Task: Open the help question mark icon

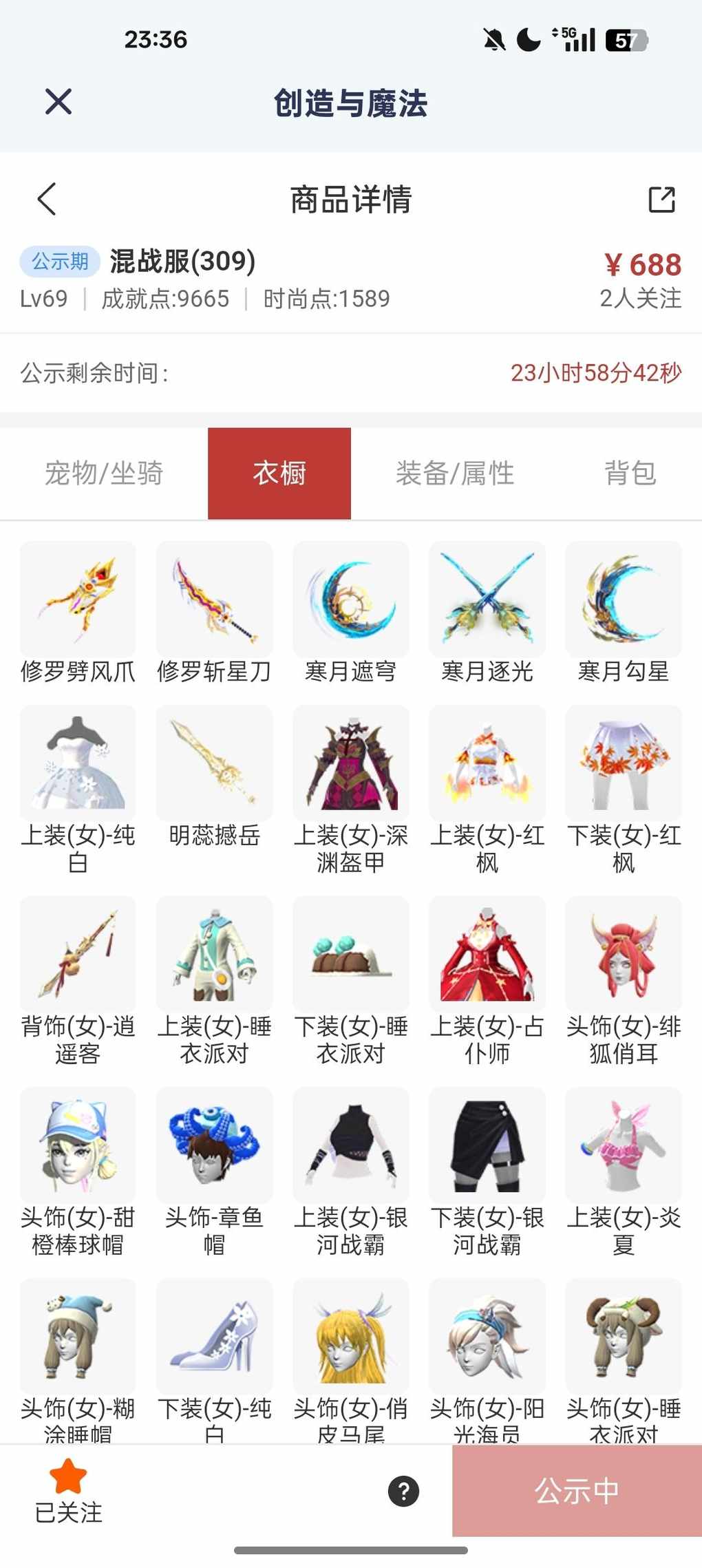Action: [x=403, y=1492]
